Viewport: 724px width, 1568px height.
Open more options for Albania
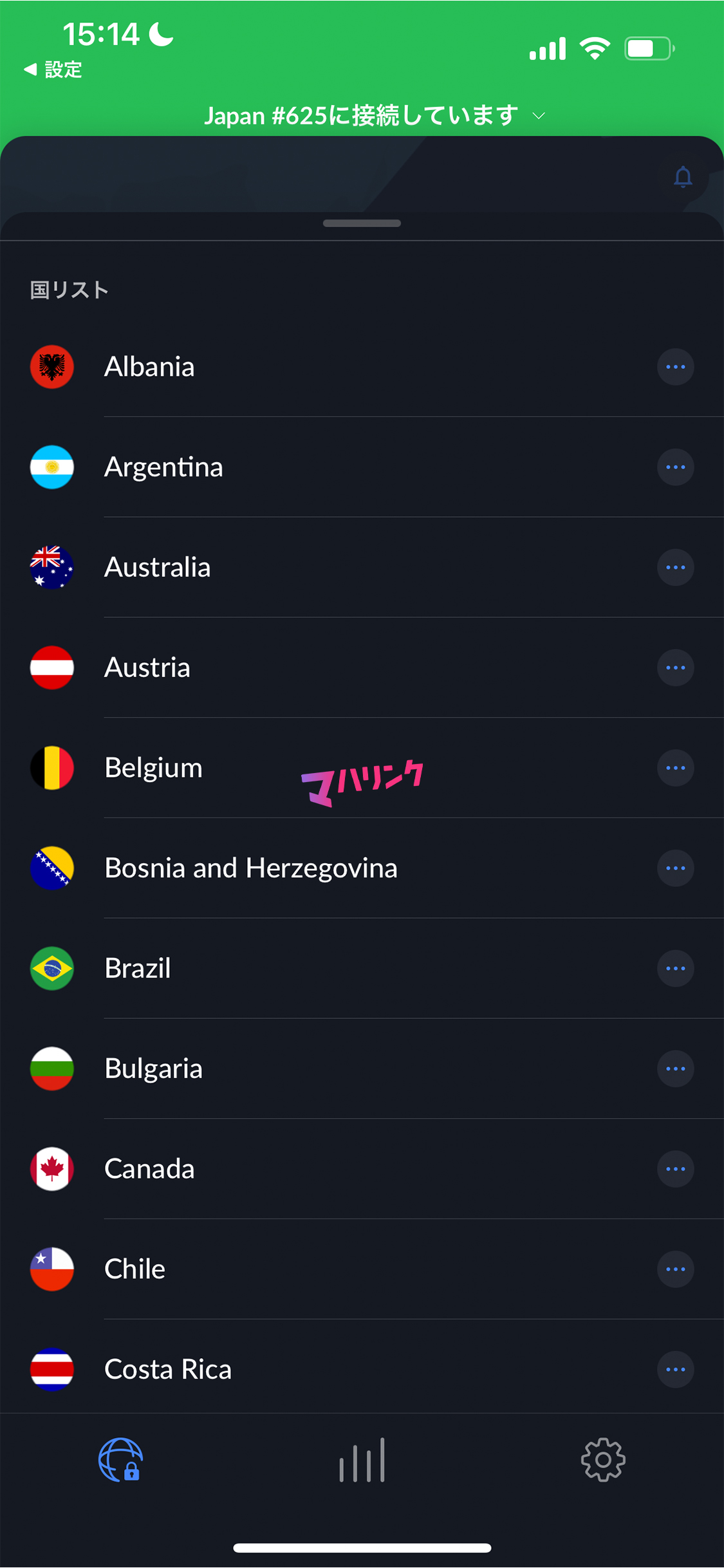(x=675, y=367)
